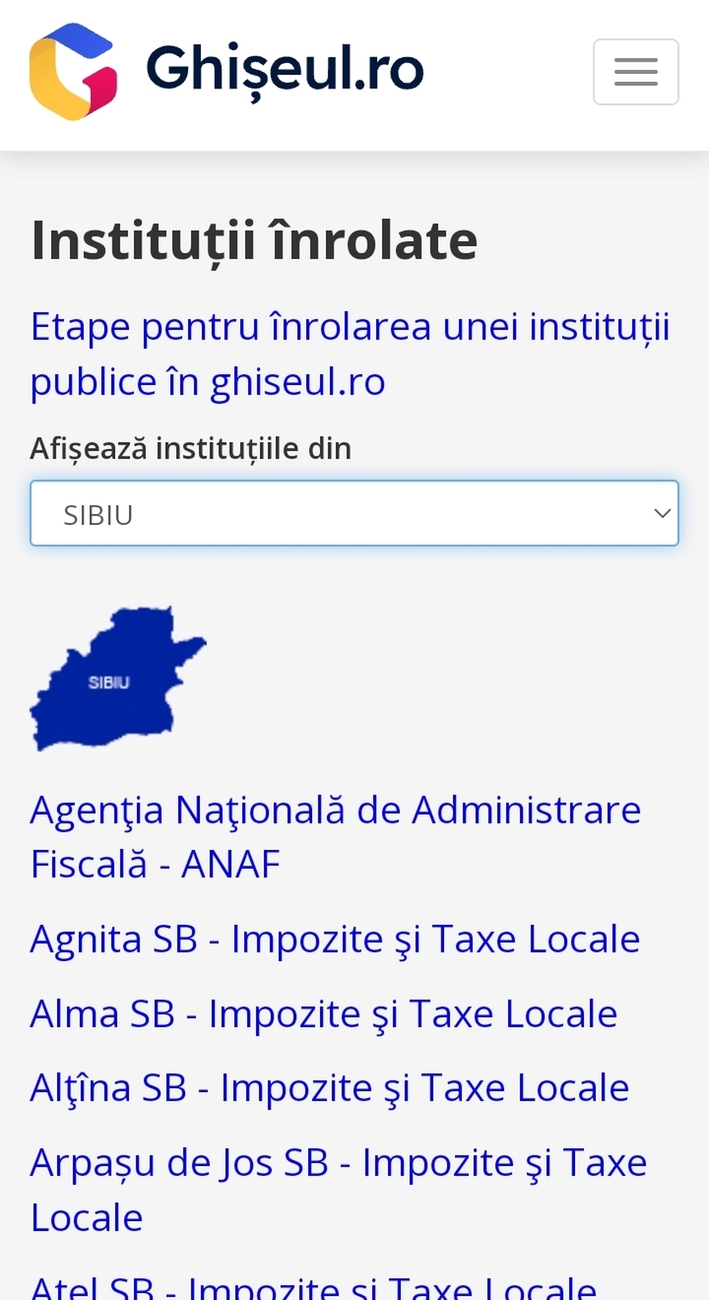Open Agnita SB - Impozite și Taxe Locale
The width and height of the screenshot is (709, 1300).
335,939
